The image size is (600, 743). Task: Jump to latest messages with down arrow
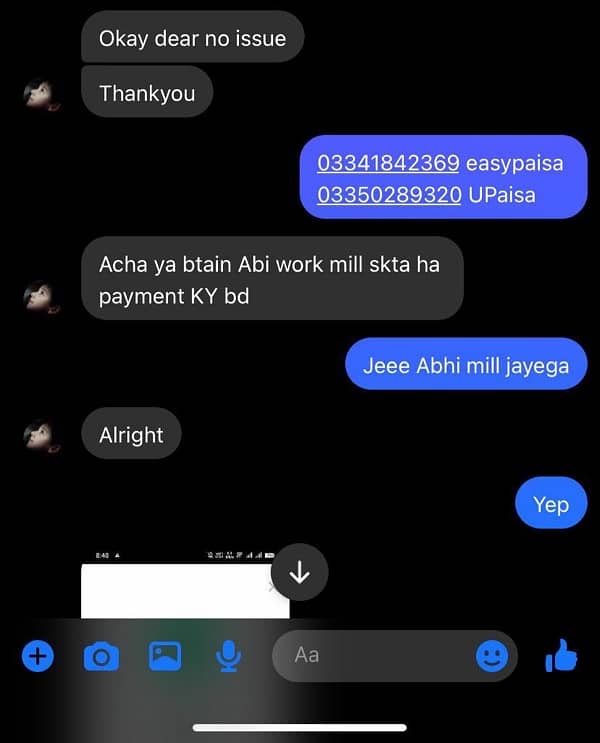pyautogui.click(x=299, y=572)
